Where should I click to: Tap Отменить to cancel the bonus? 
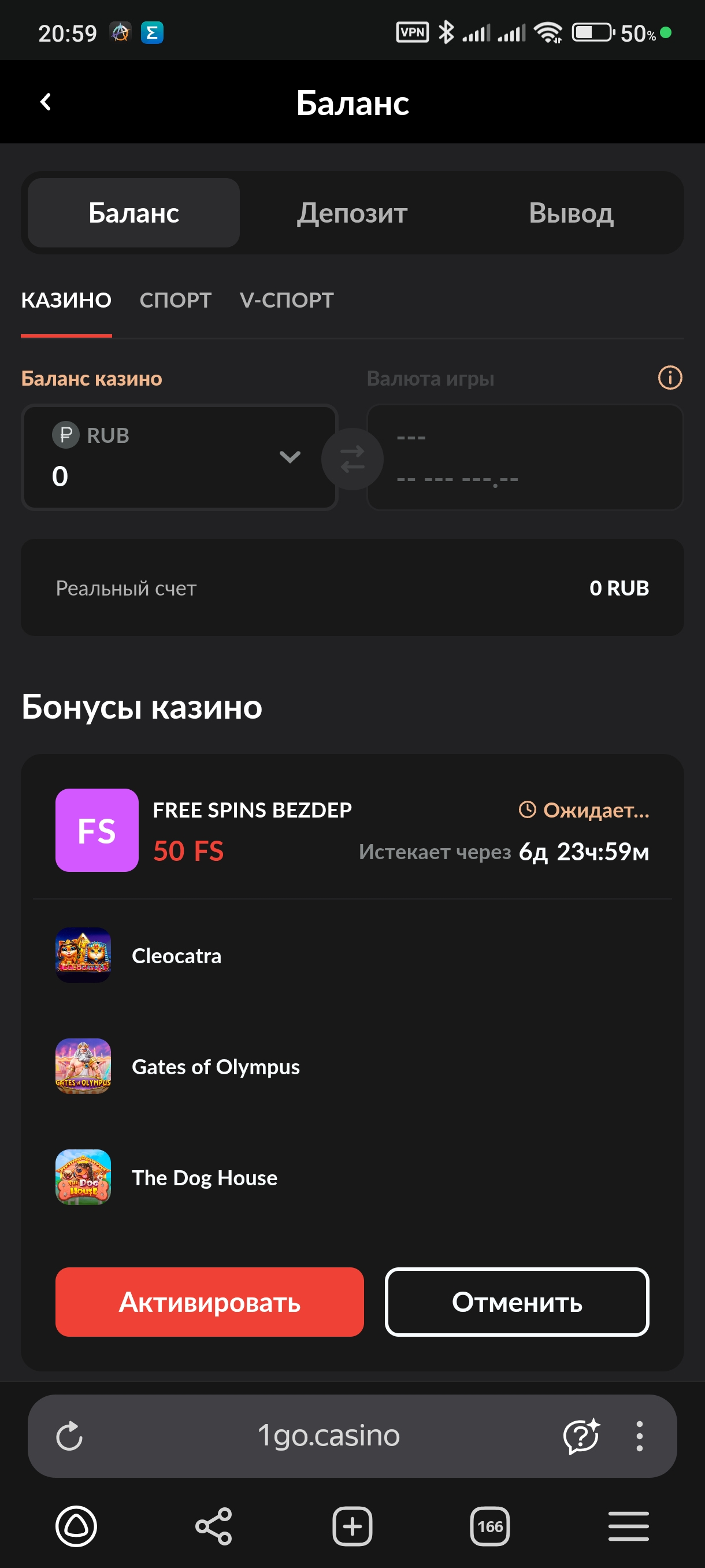tap(517, 1302)
